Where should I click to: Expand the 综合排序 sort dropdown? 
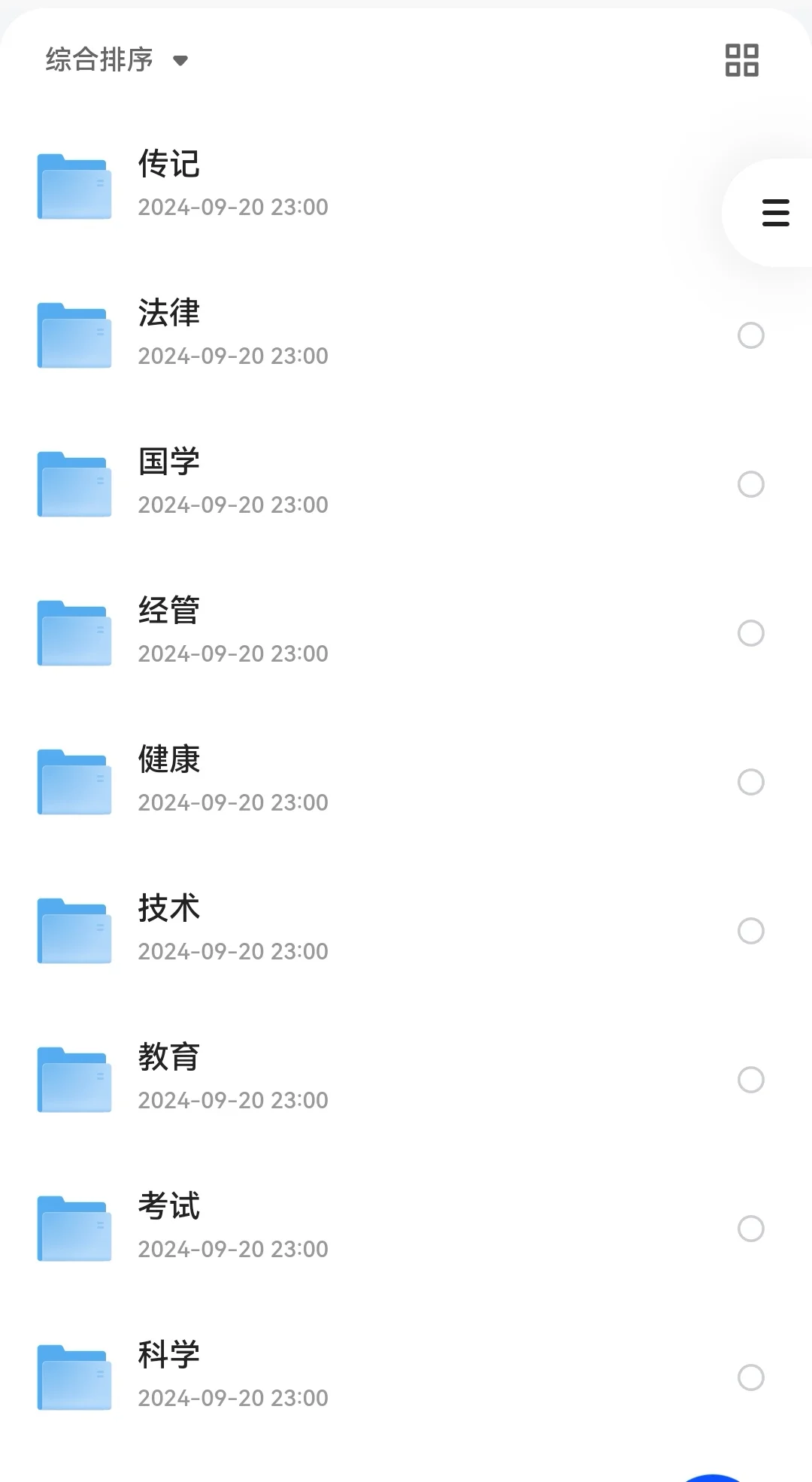tap(117, 59)
